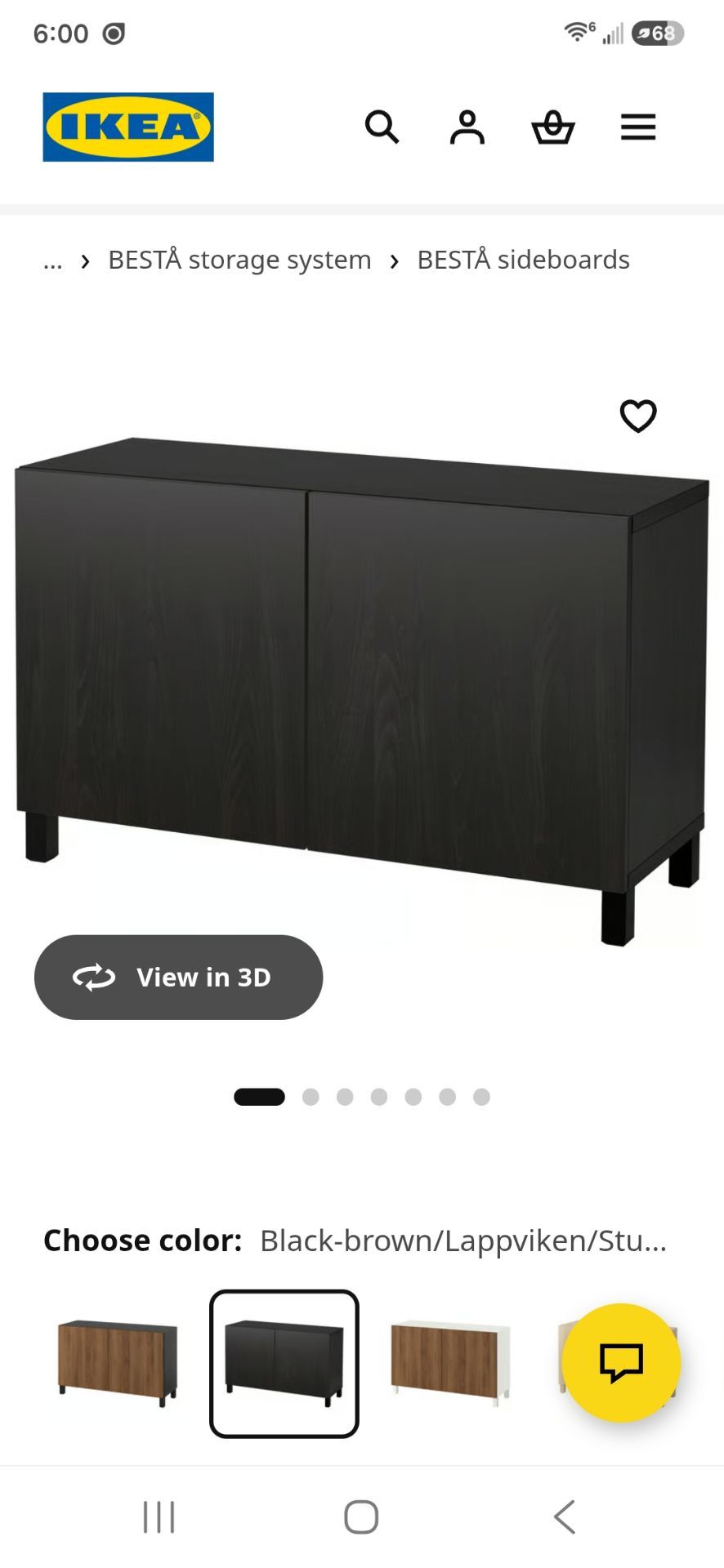Viewport: 724px width, 1568px height.
Task: Open the shopping basket
Action: point(553,127)
